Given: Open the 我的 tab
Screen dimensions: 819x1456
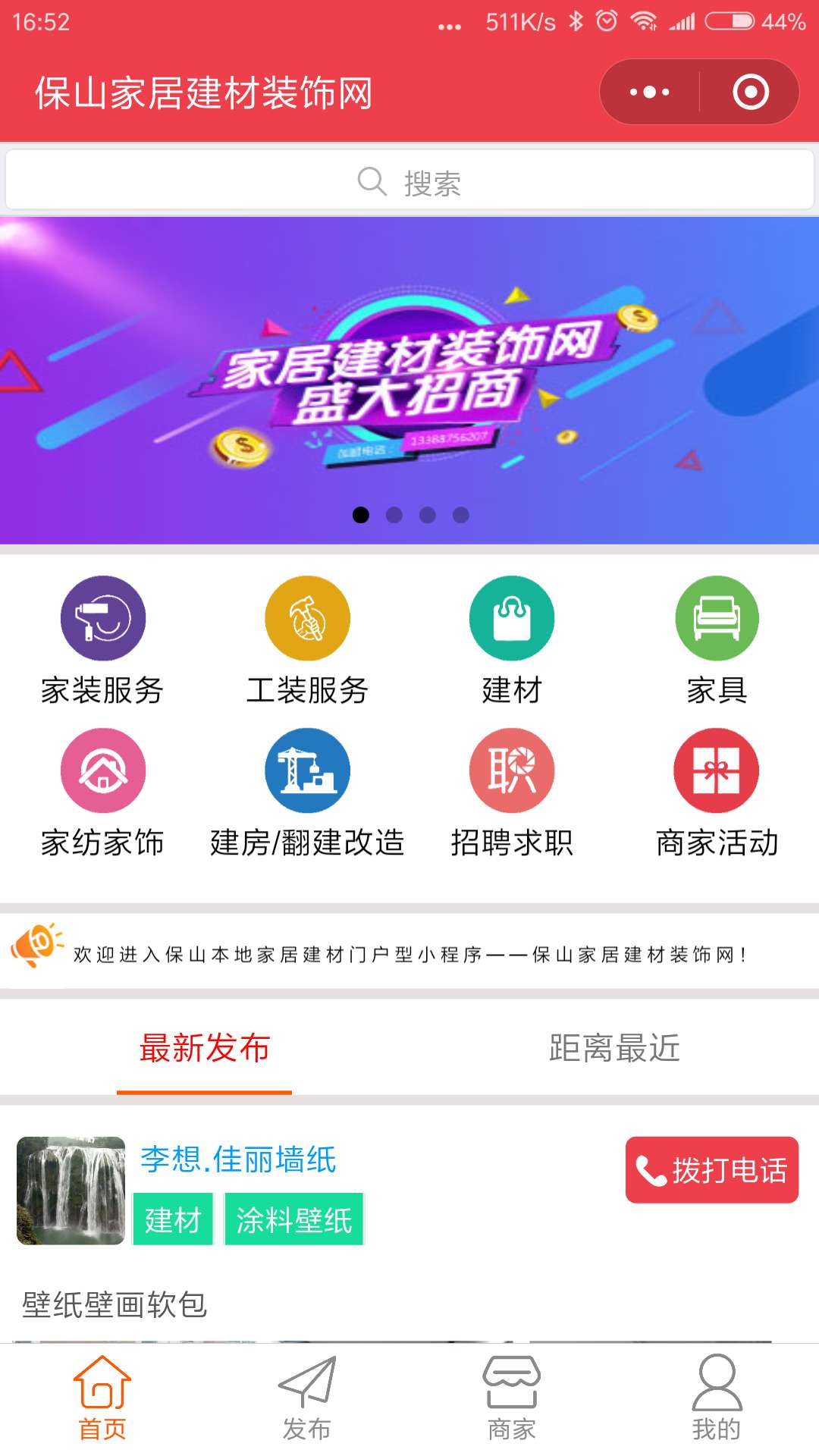Looking at the screenshot, I should pyautogui.click(x=717, y=1399).
